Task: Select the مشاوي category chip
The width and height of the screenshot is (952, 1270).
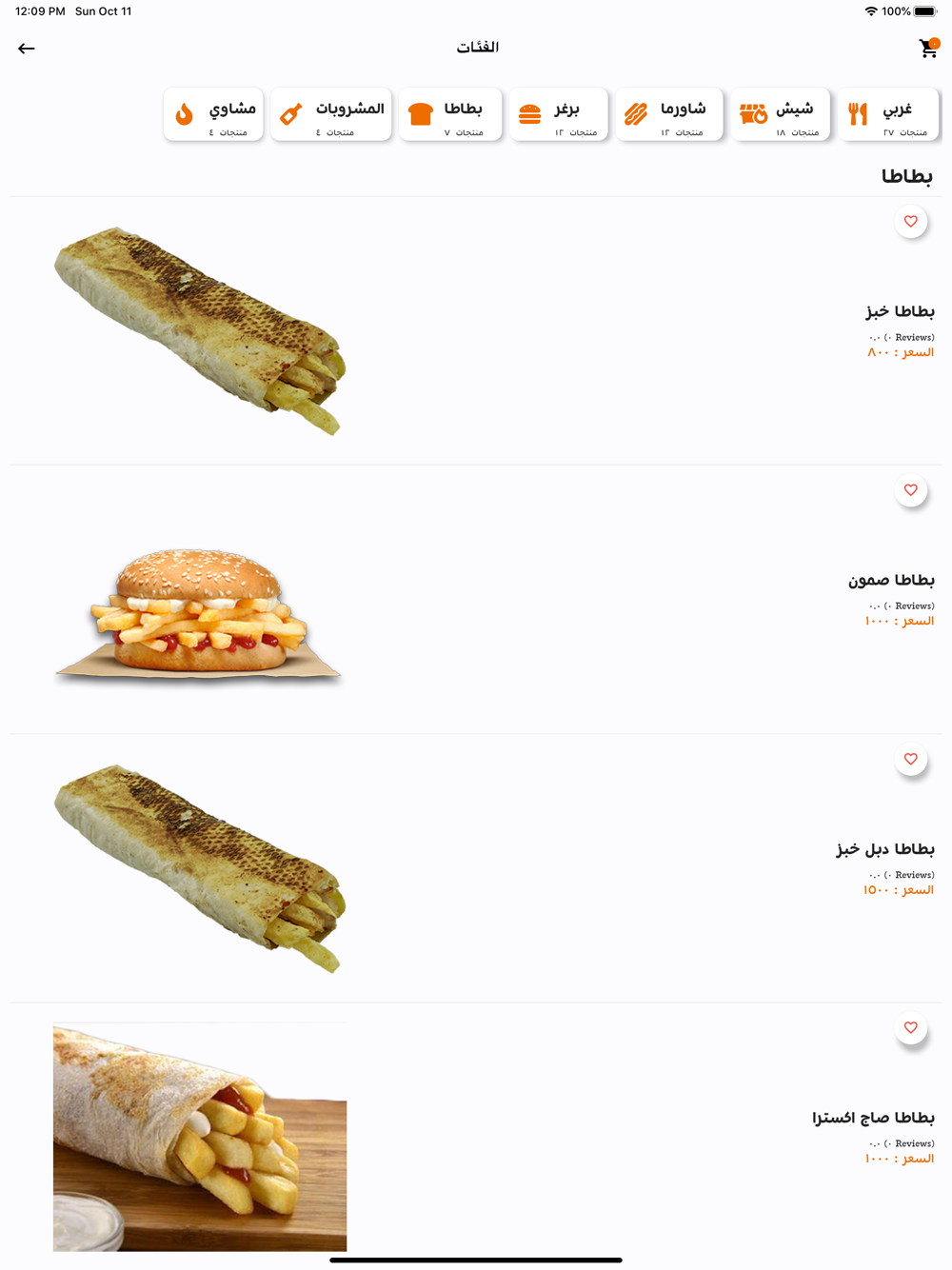Action: click(214, 115)
